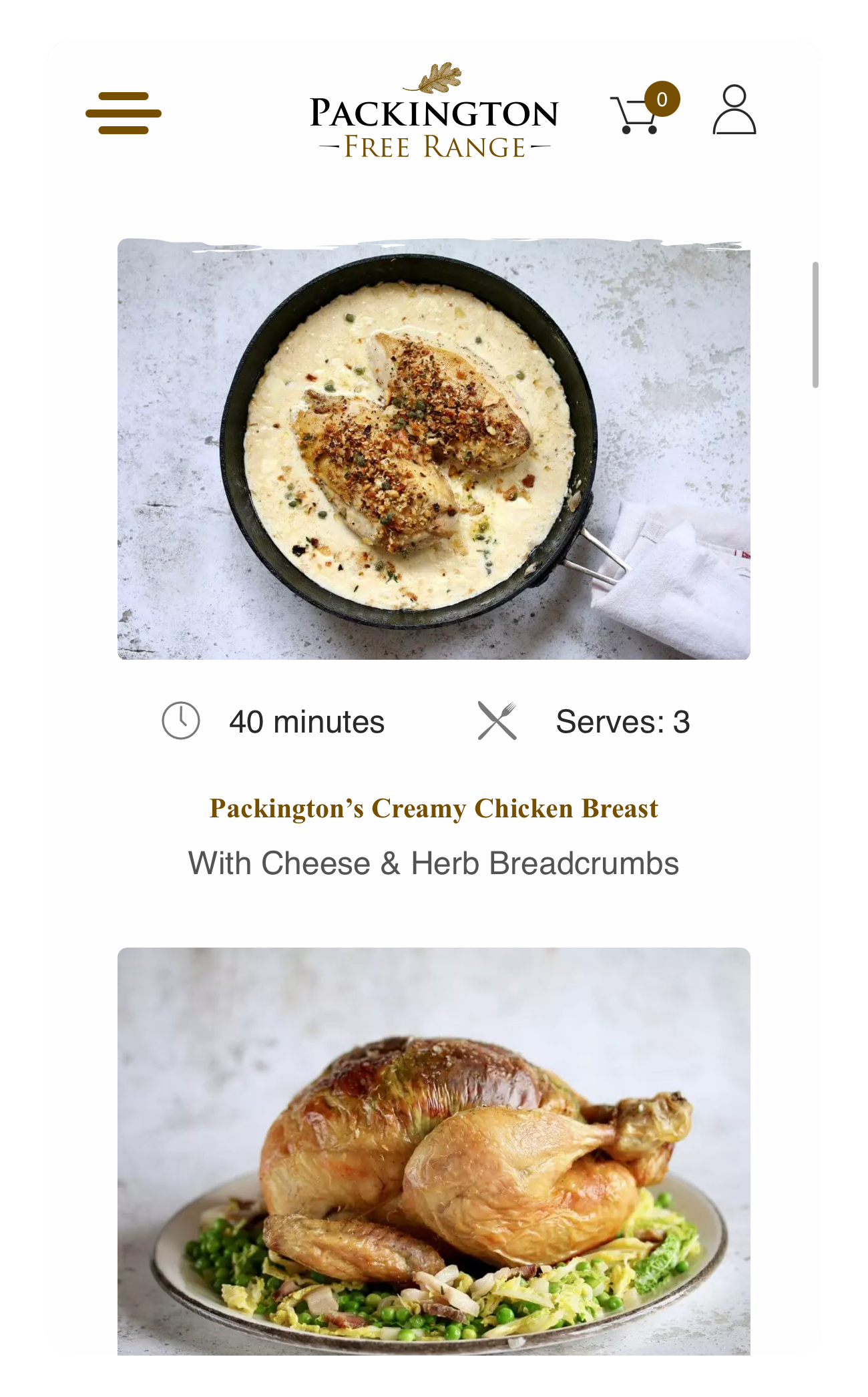Open the roast chicken with peas recipe
The width and height of the screenshot is (868, 1397).
pos(434,1151)
